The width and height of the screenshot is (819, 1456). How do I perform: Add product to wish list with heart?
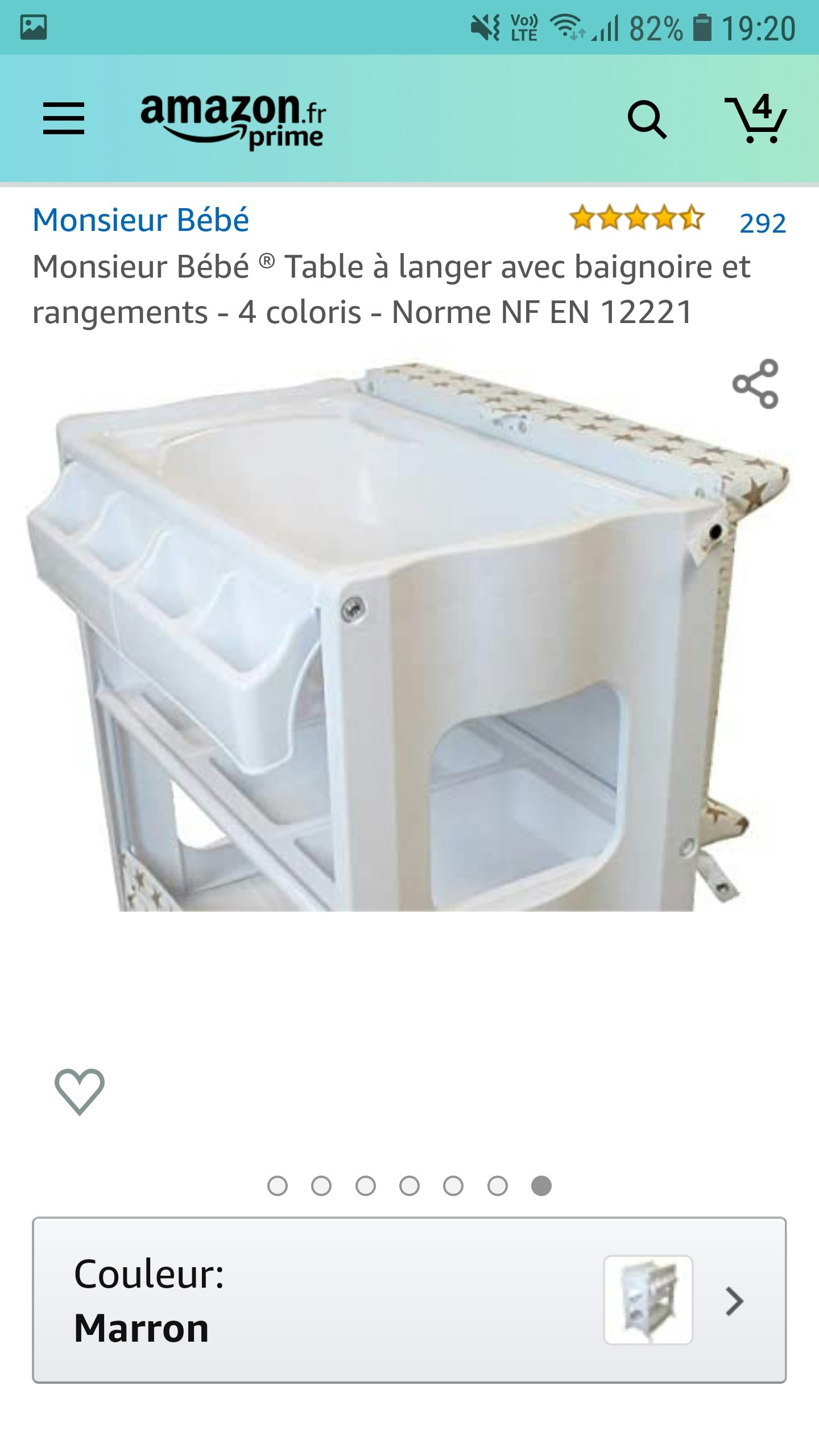click(79, 1091)
